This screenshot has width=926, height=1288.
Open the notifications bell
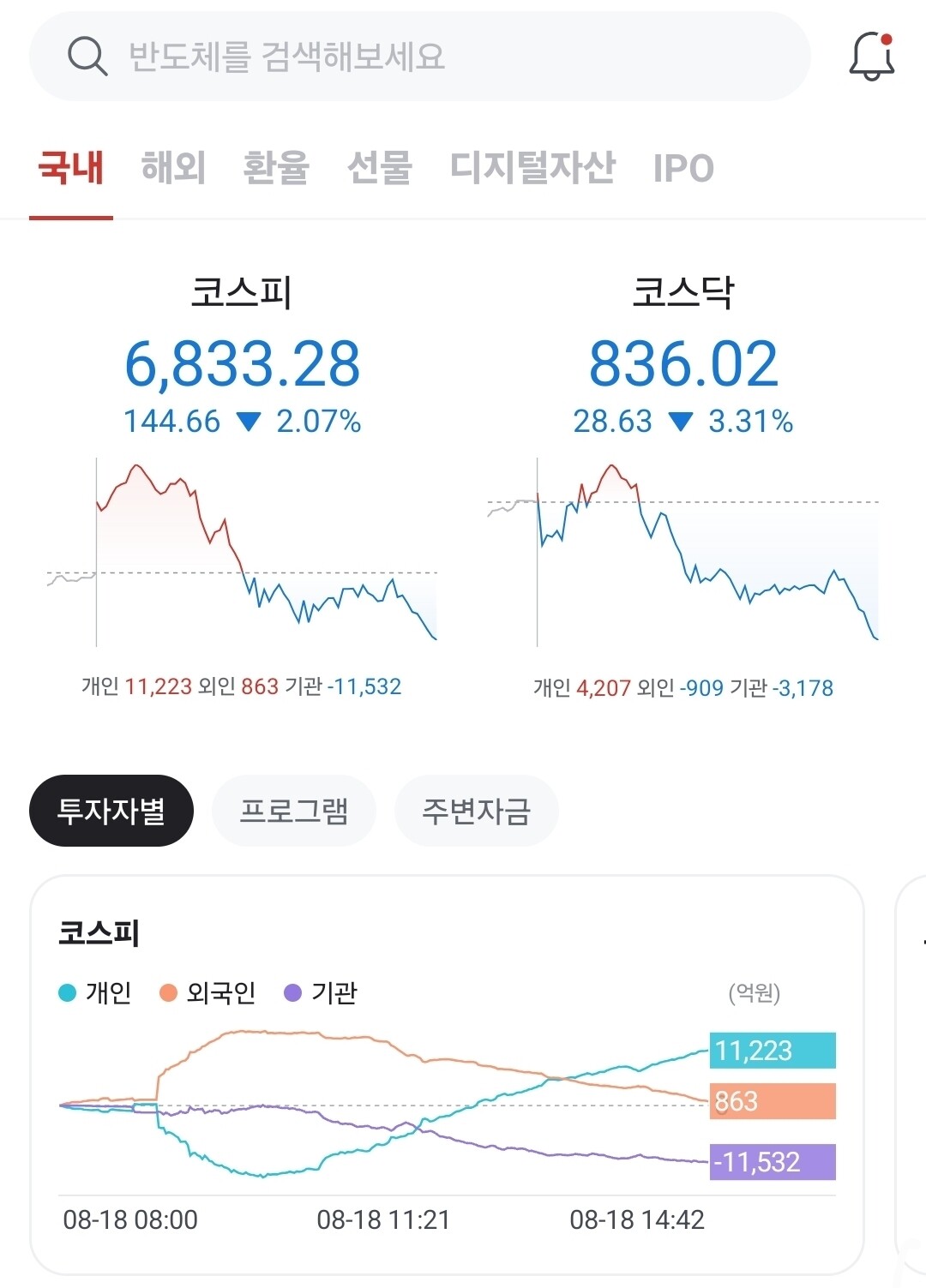[871, 57]
